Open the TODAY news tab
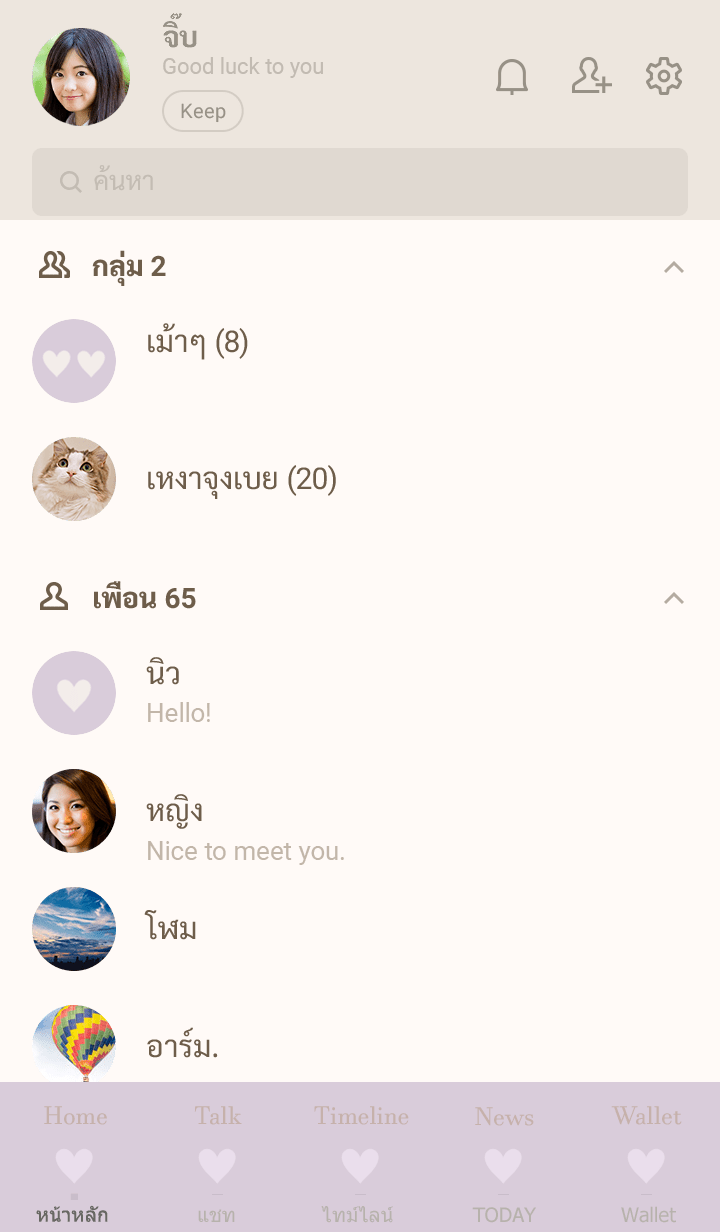 pos(503,1165)
